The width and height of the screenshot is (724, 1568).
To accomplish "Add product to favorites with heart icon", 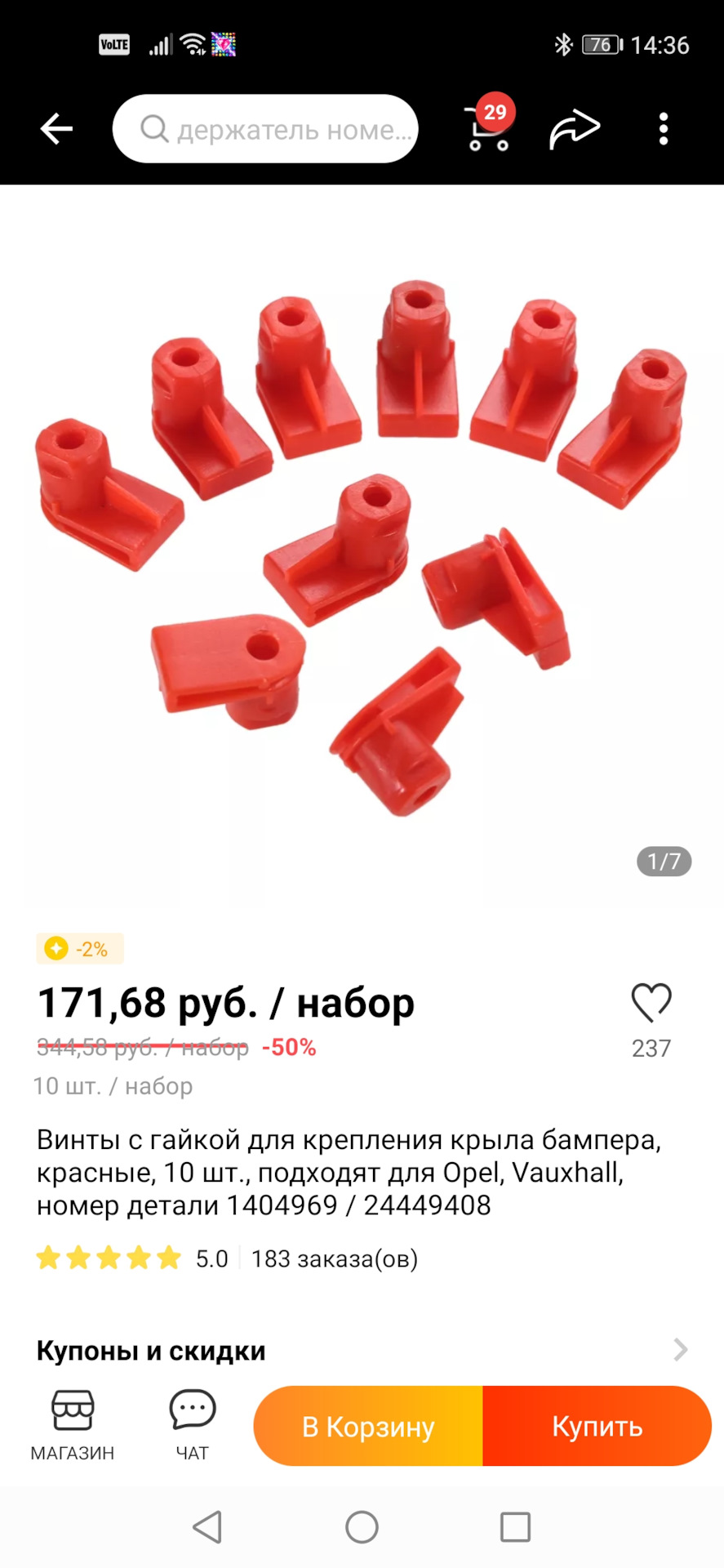I will pyautogui.click(x=651, y=1003).
